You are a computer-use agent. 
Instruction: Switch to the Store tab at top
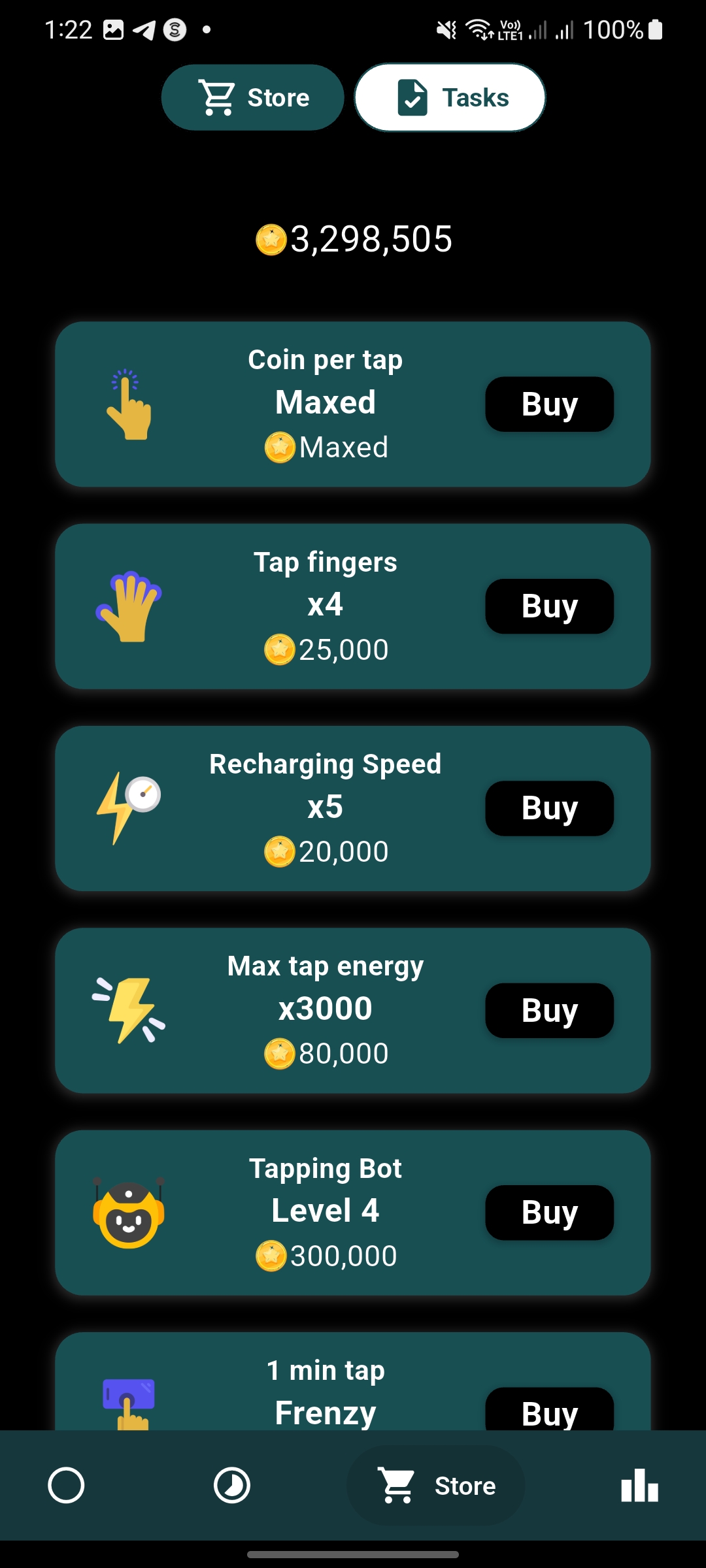[x=252, y=97]
